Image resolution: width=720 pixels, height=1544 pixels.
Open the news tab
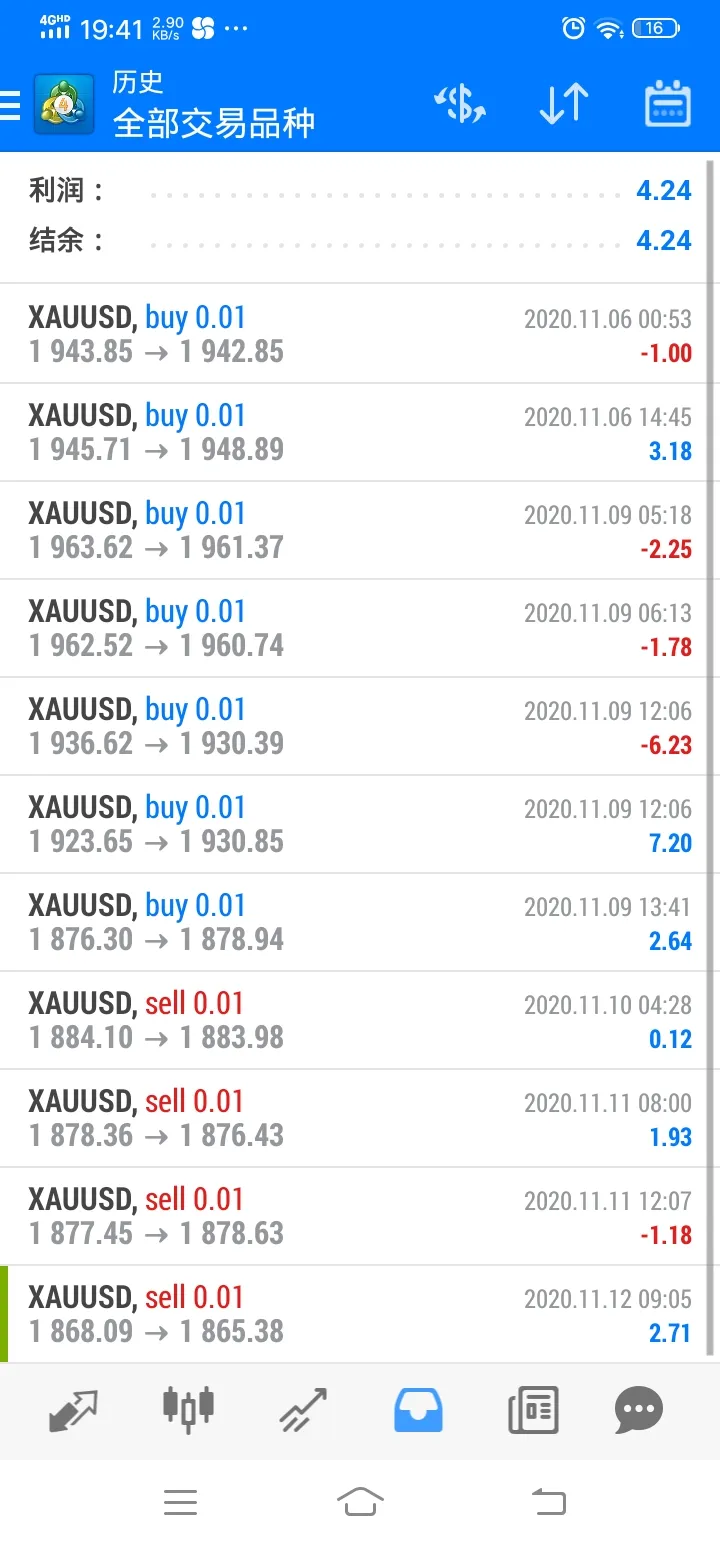pos(532,1410)
